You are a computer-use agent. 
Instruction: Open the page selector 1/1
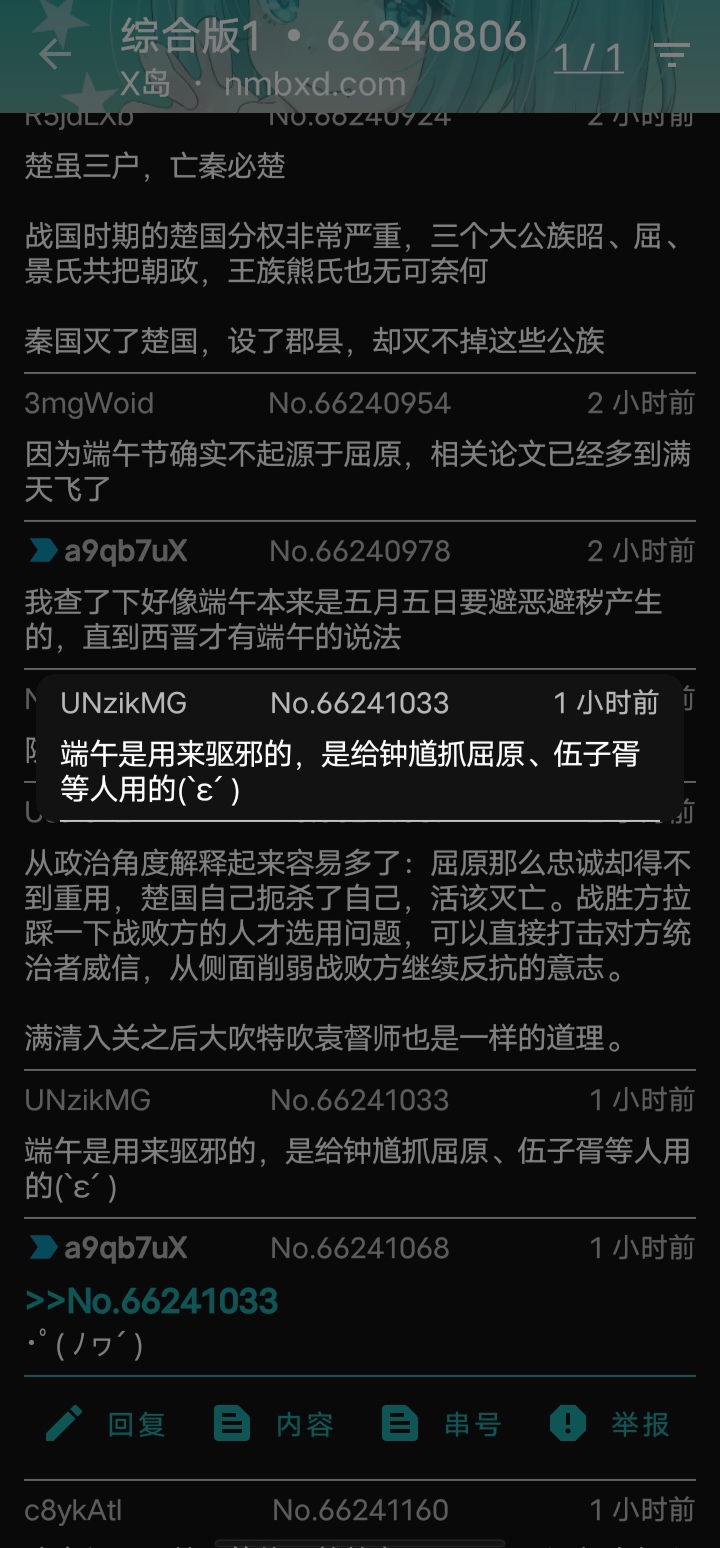tap(588, 57)
